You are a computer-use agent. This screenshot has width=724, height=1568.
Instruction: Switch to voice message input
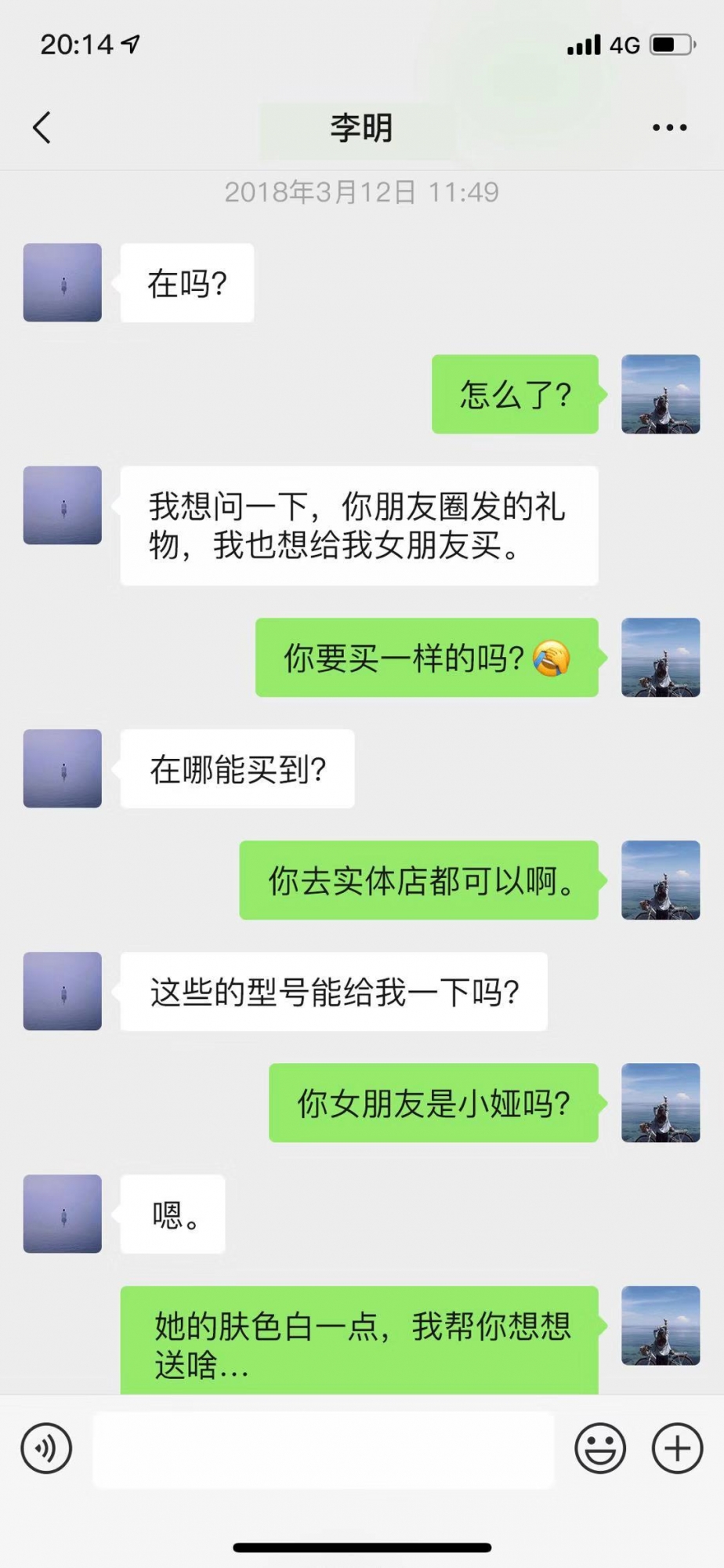pos(47,1448)
